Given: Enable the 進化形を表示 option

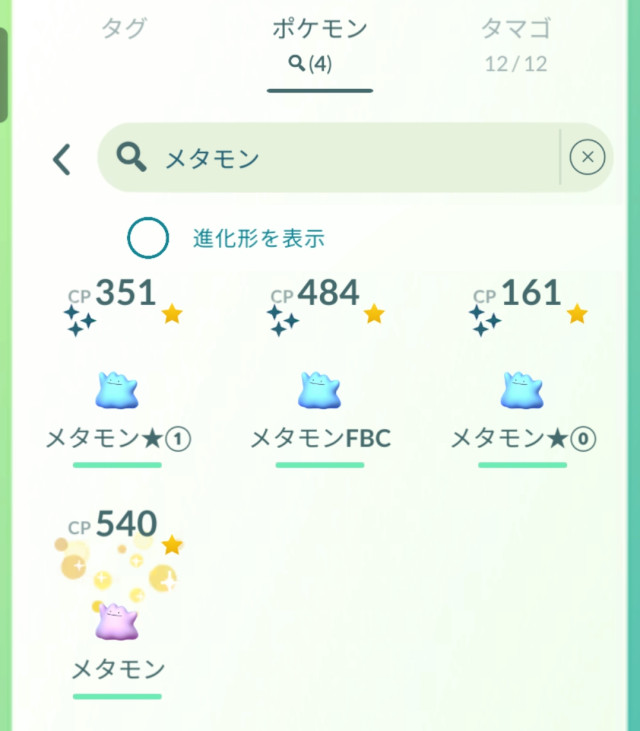Looking at the screenshot, I should pos(147,238).
